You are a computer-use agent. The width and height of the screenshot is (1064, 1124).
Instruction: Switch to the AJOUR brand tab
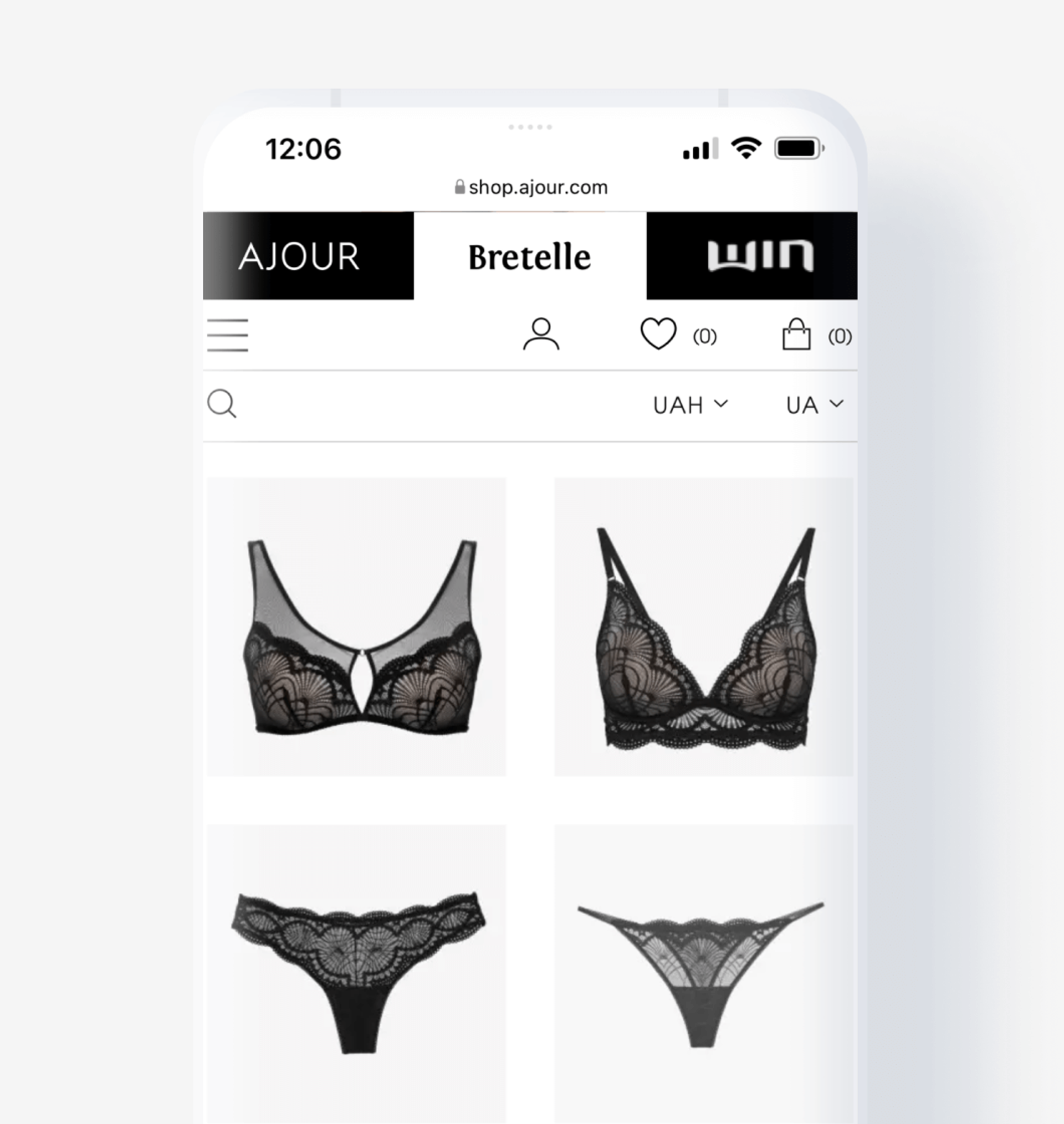pos(309,255)
